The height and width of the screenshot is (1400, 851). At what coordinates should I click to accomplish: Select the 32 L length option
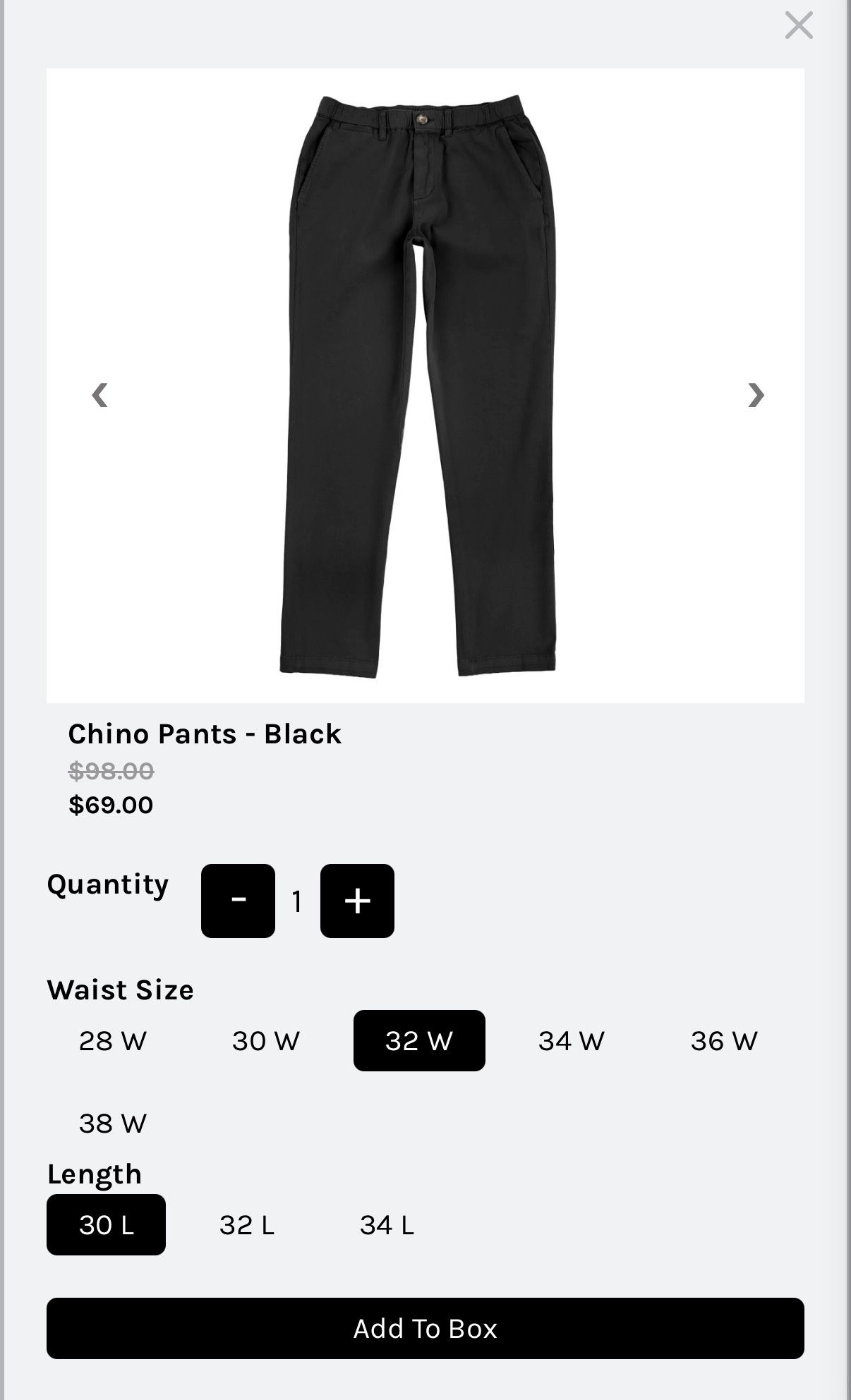(246, 1225)
